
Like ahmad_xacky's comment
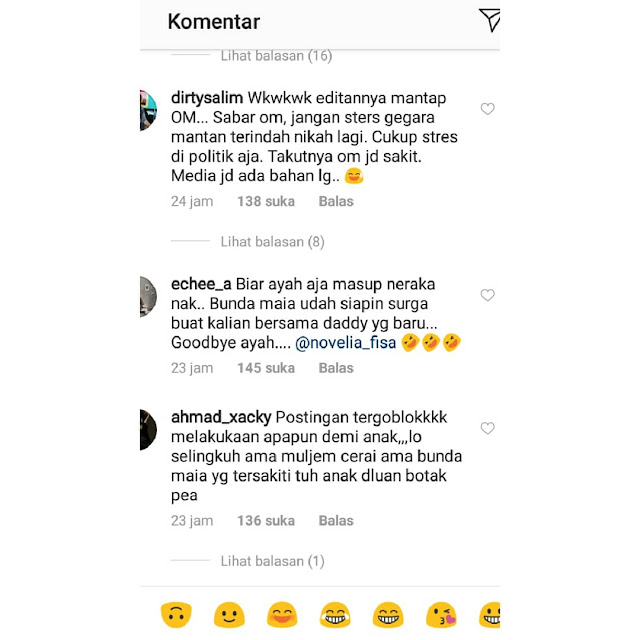click(x=487, y=428)
